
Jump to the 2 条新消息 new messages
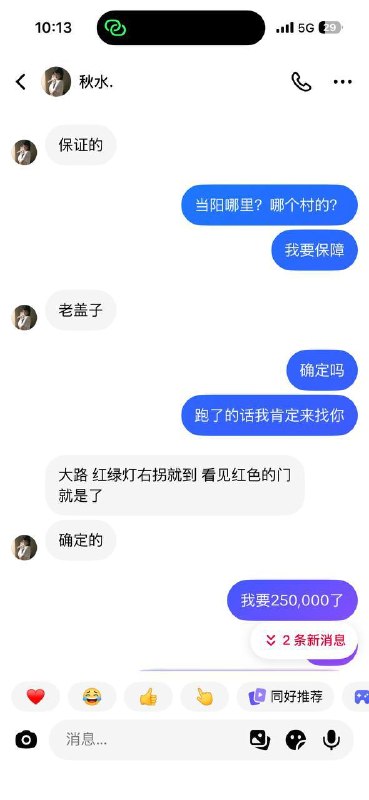click(305, 640)
